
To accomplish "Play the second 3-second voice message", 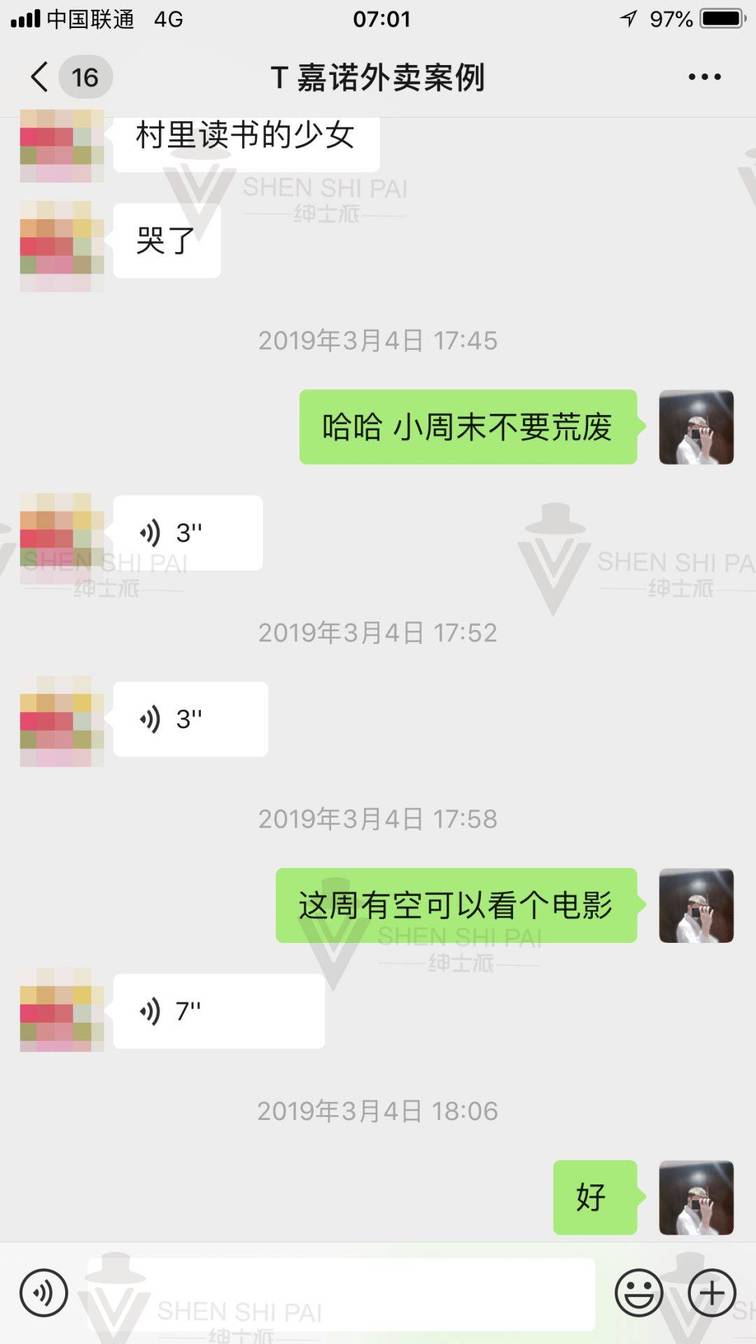I will tap(190, 719).
